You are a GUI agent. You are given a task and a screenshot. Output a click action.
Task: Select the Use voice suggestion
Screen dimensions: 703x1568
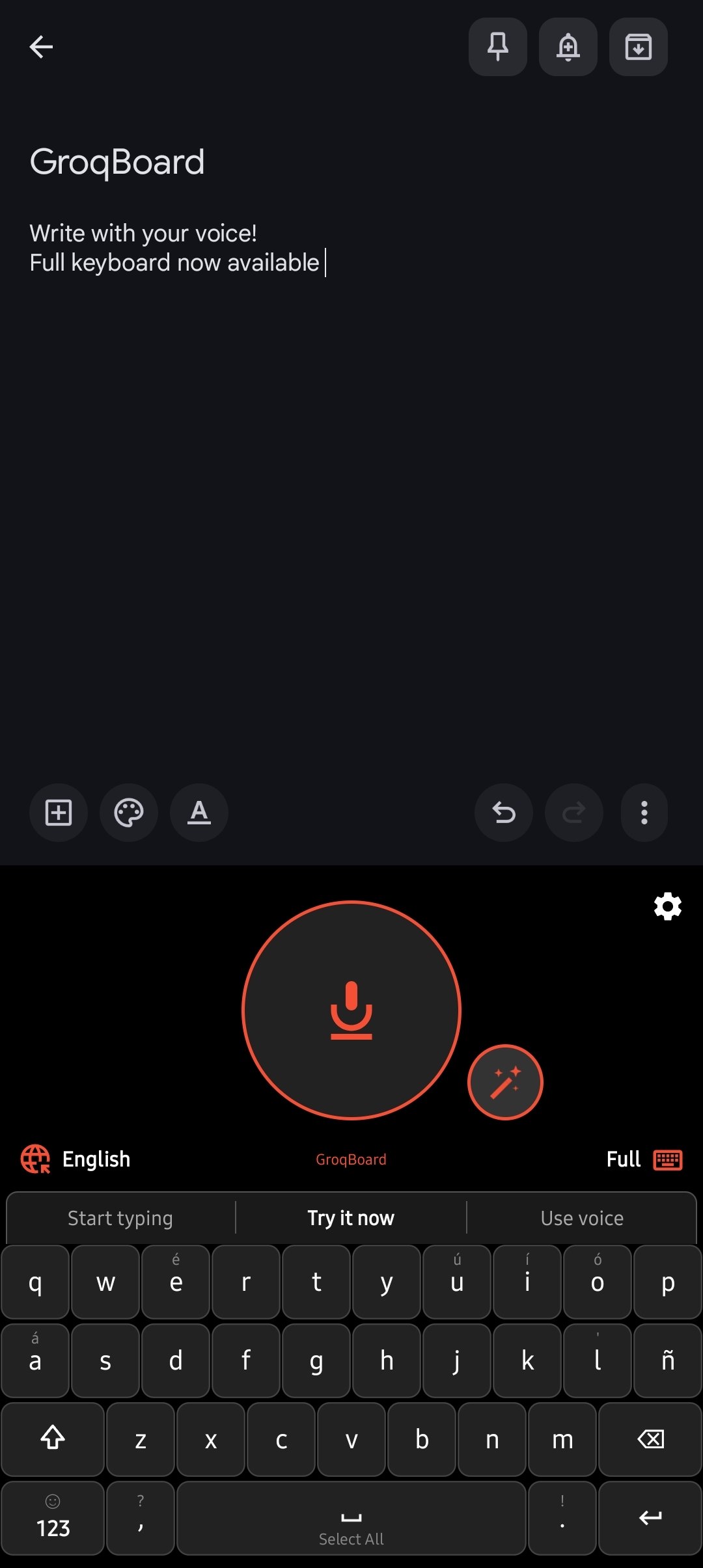pos(581,1217)
